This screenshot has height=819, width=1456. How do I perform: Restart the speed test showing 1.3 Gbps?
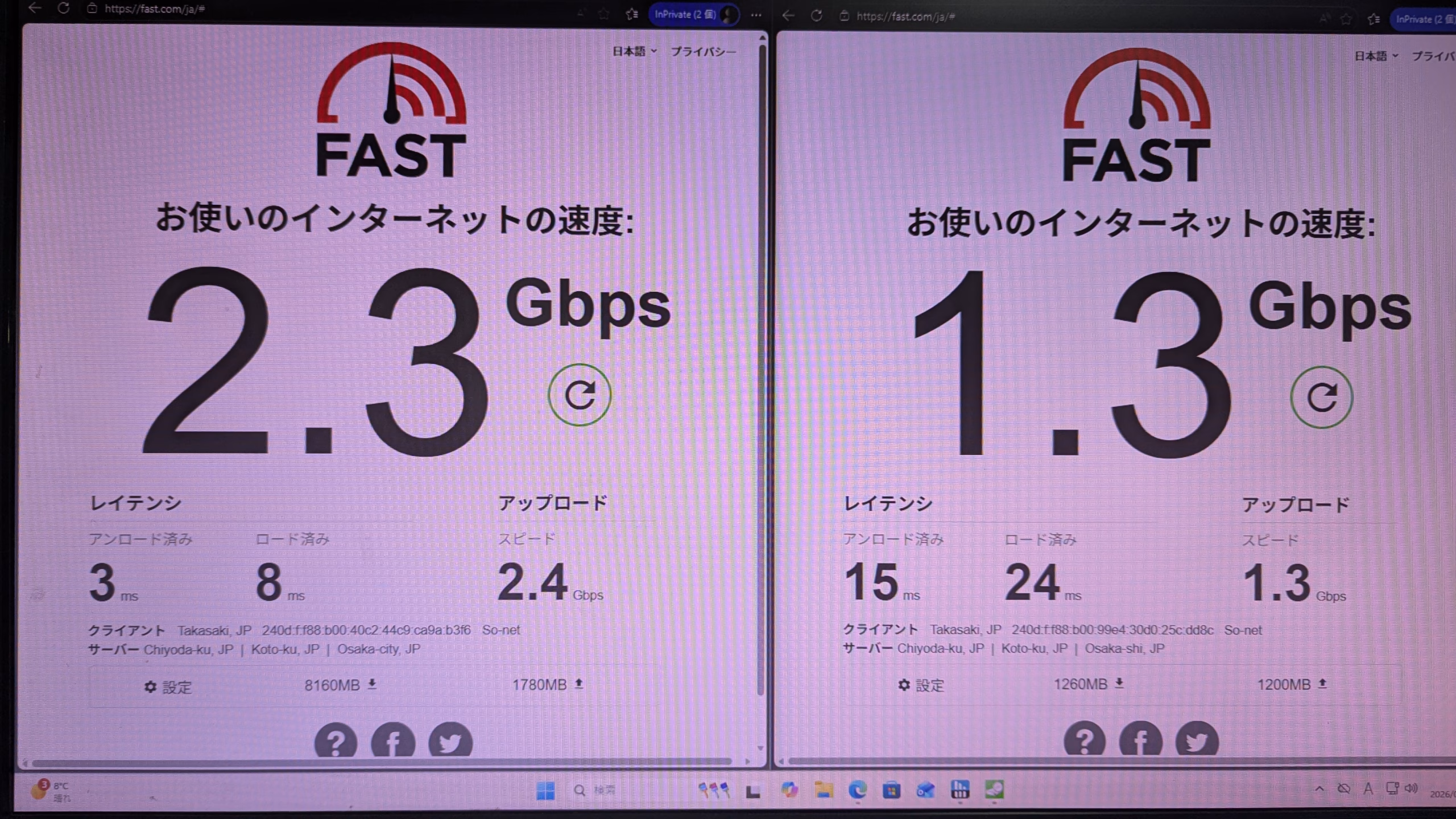click(1321, 397)
